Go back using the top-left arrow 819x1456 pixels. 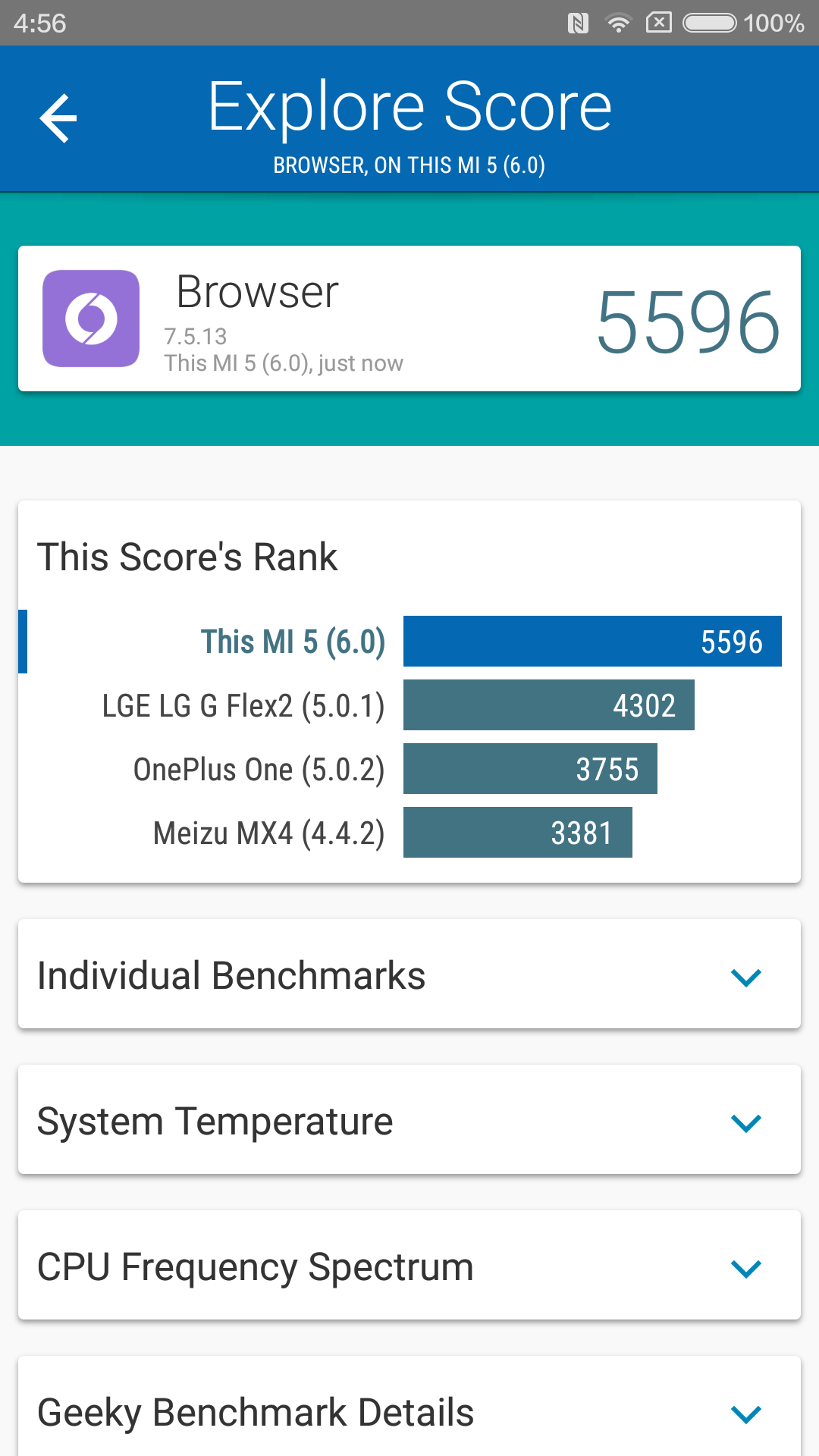point(58,118)
